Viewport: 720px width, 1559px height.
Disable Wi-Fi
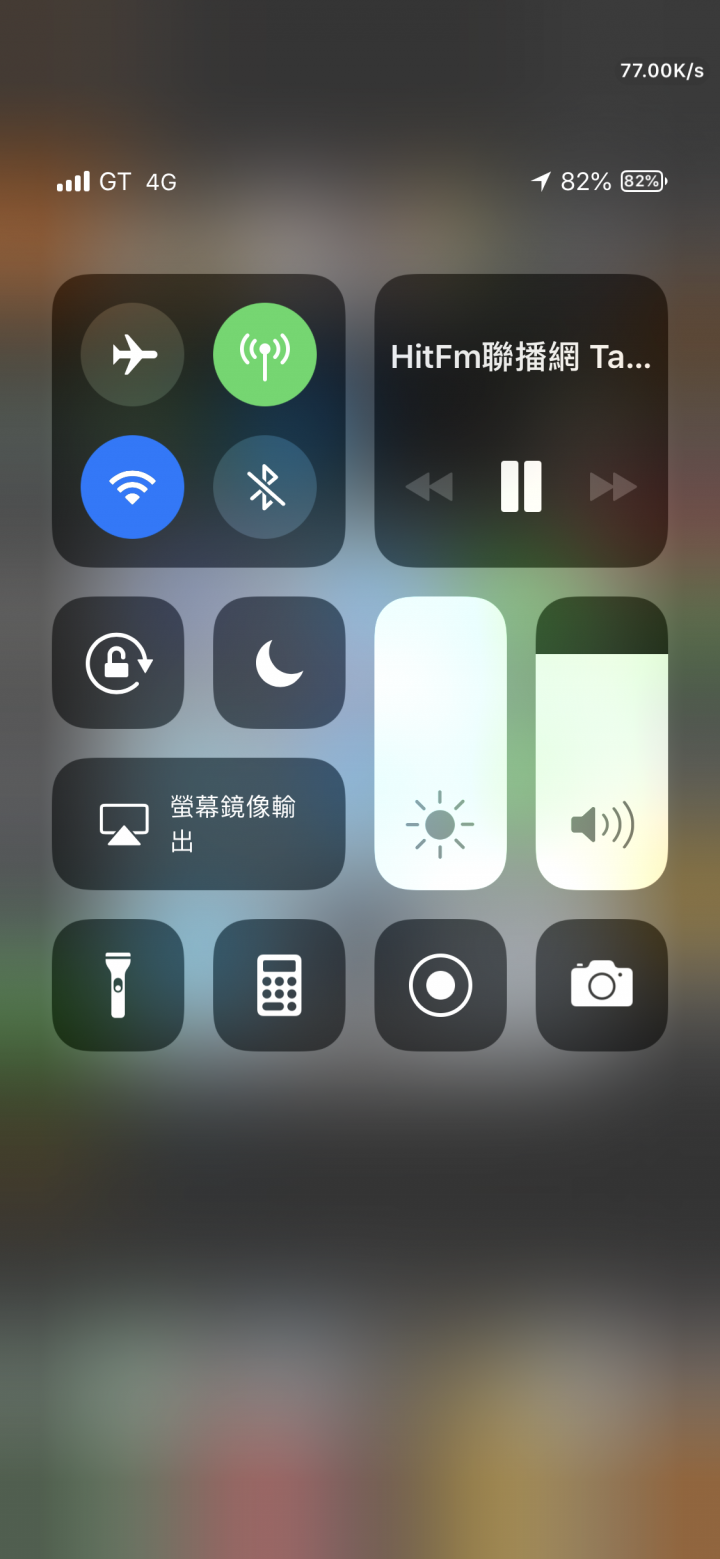pos(132,487)
